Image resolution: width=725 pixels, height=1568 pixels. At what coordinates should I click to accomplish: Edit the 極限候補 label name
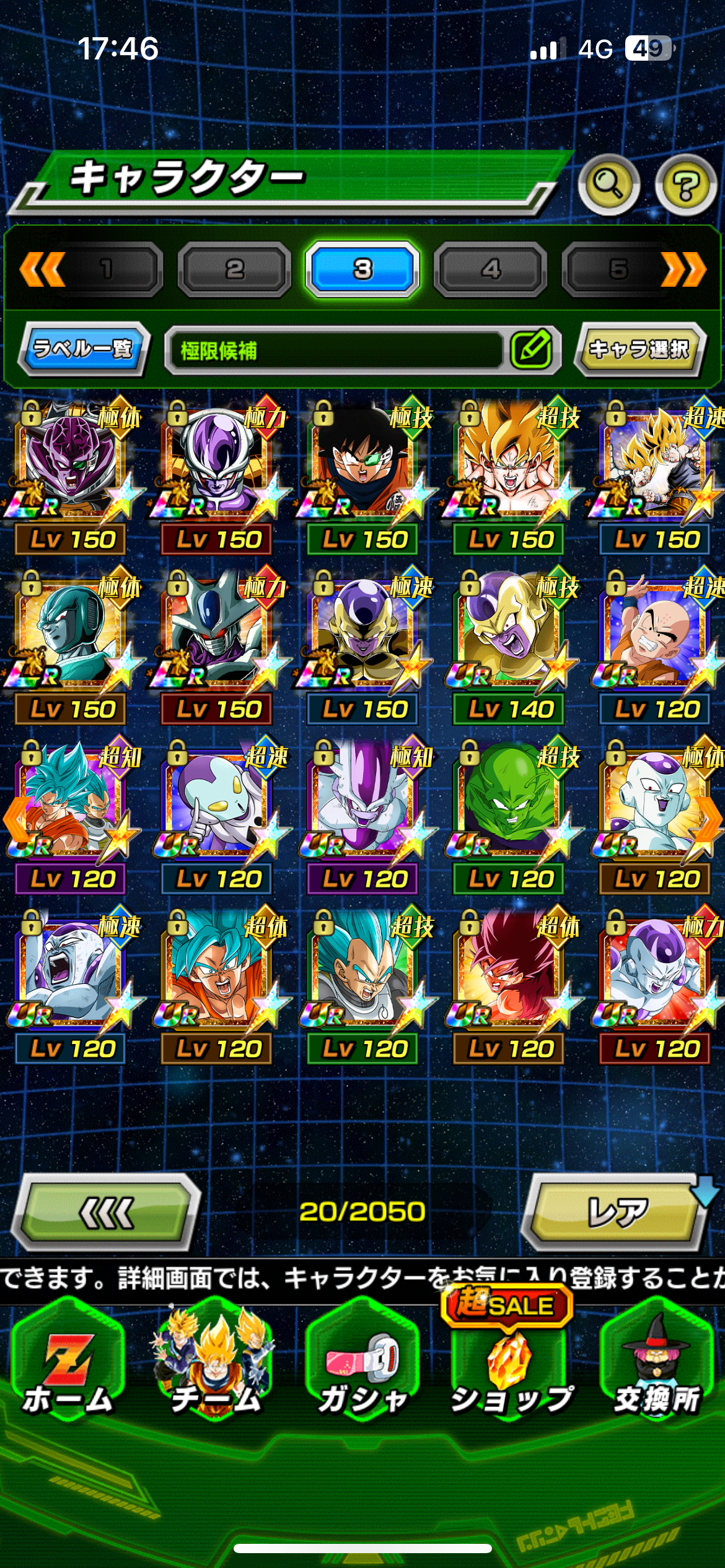[x=532, y=350]
